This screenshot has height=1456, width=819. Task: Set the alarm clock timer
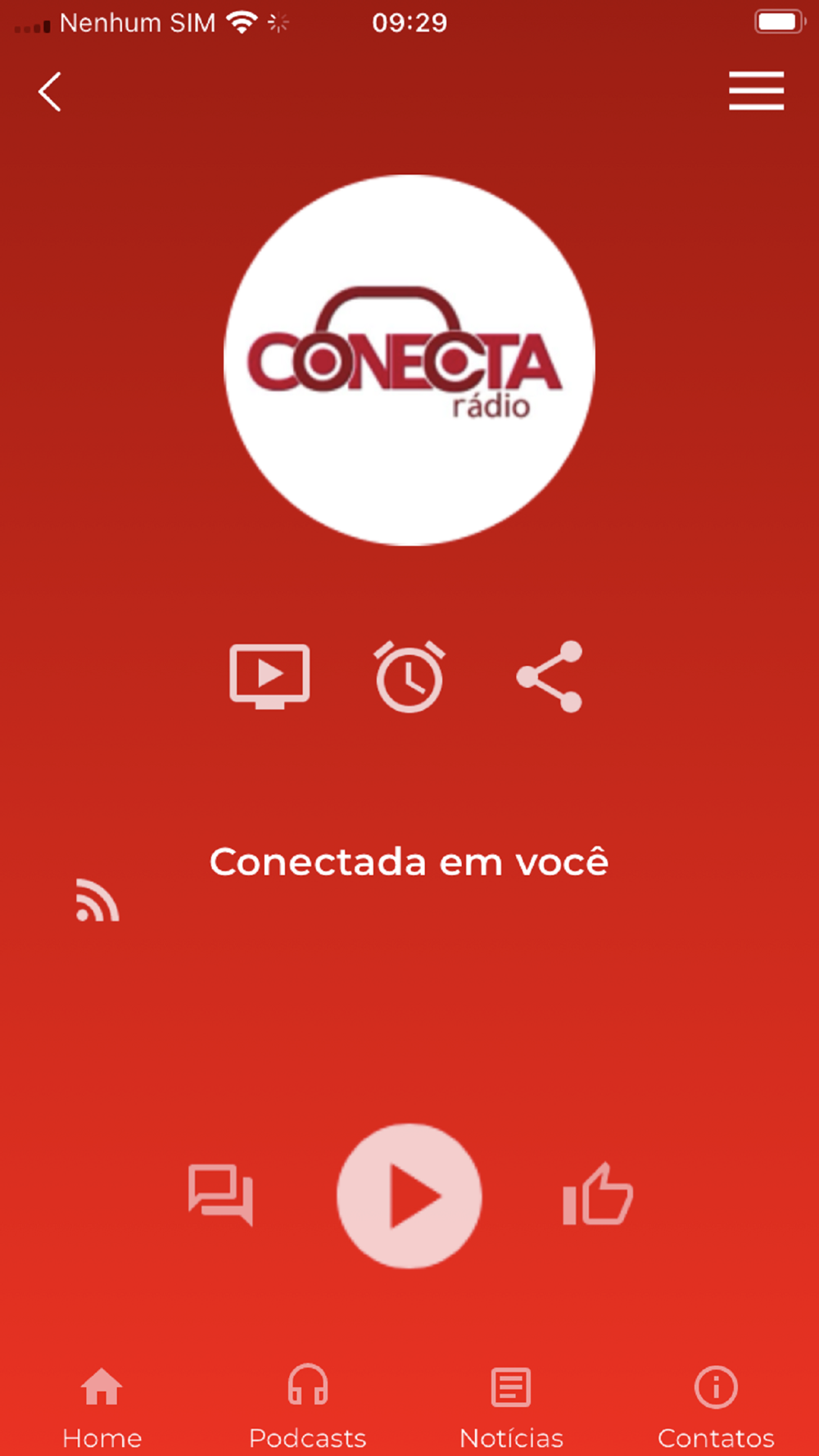click(x=409, y=676)
